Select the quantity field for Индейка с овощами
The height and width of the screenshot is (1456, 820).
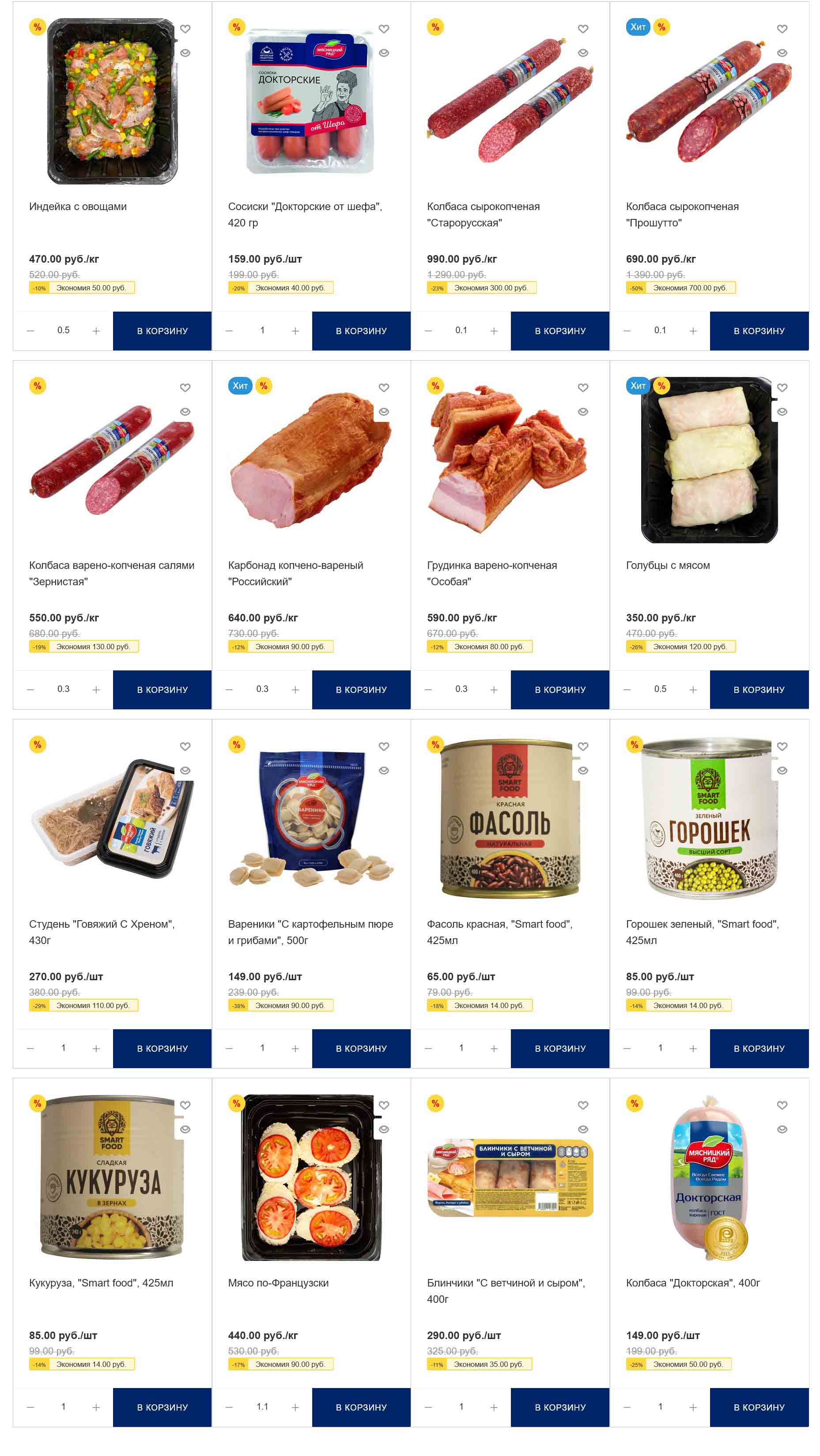tap(63, 330)
